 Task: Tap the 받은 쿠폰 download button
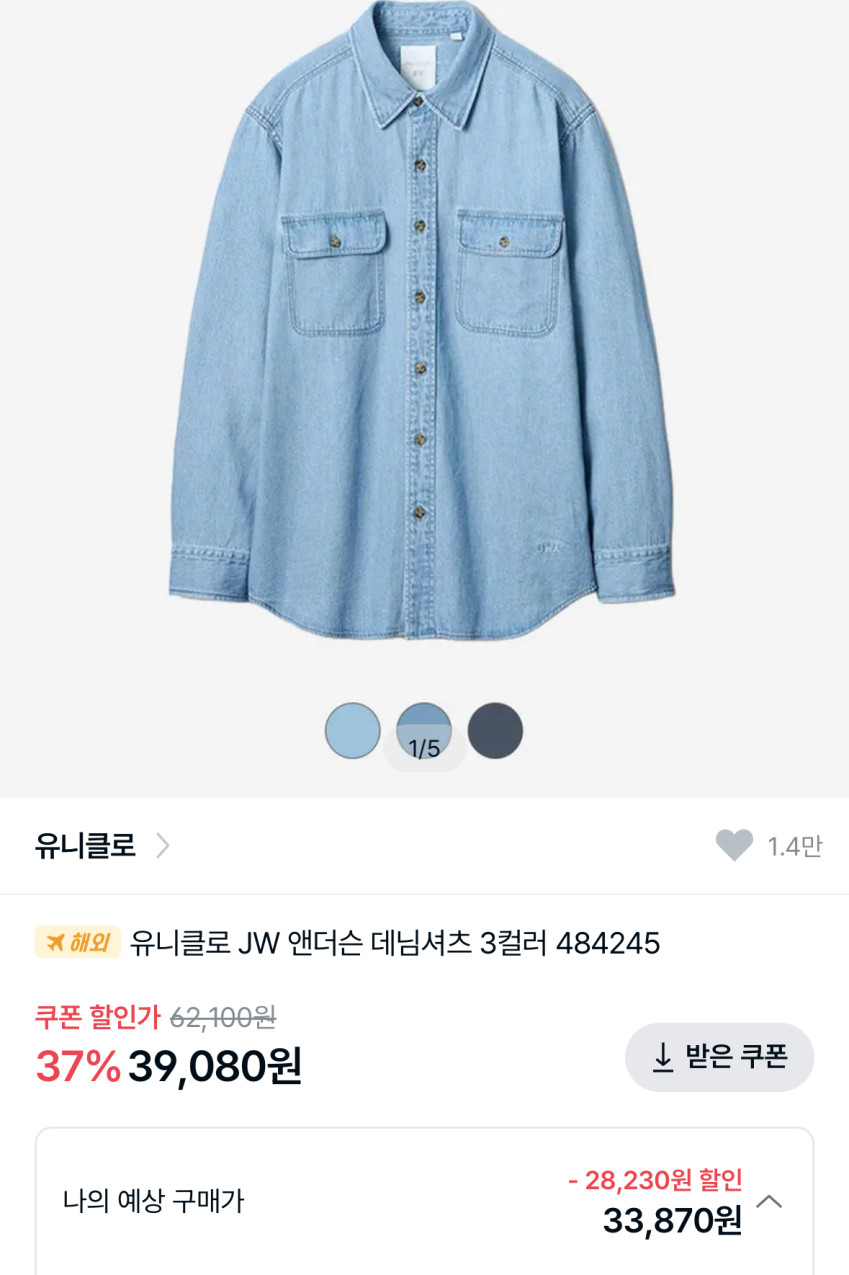pyautogui.click(x=719, y=1057)
